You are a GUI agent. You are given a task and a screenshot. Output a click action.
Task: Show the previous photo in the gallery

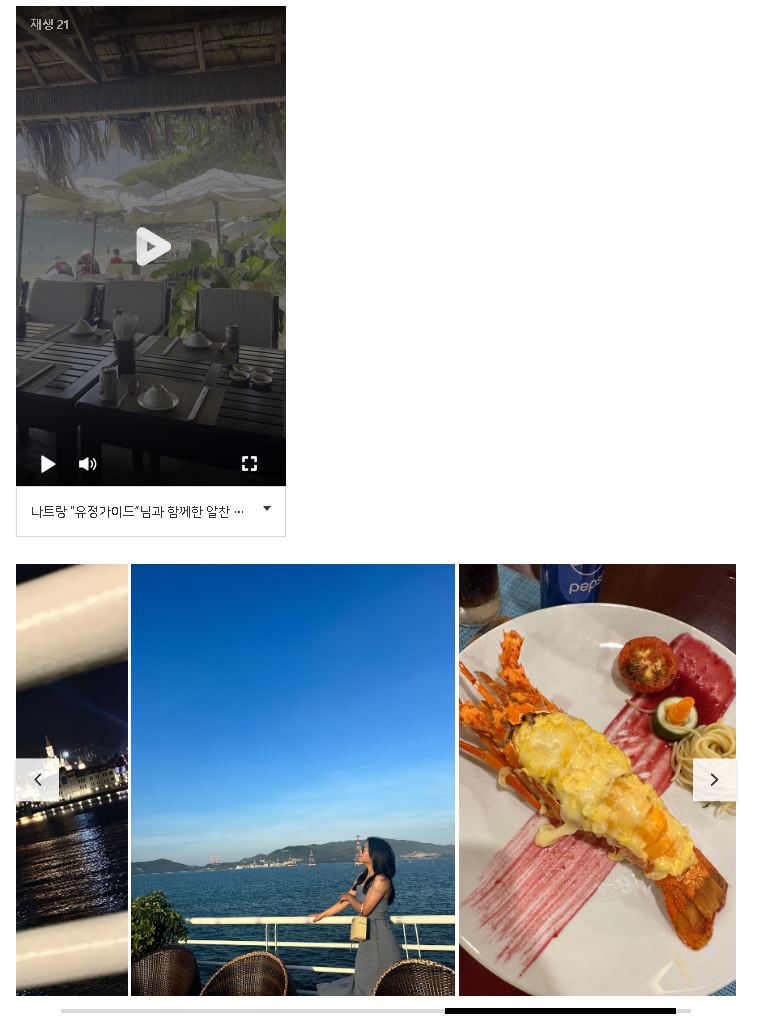click(x=37, y=780)
